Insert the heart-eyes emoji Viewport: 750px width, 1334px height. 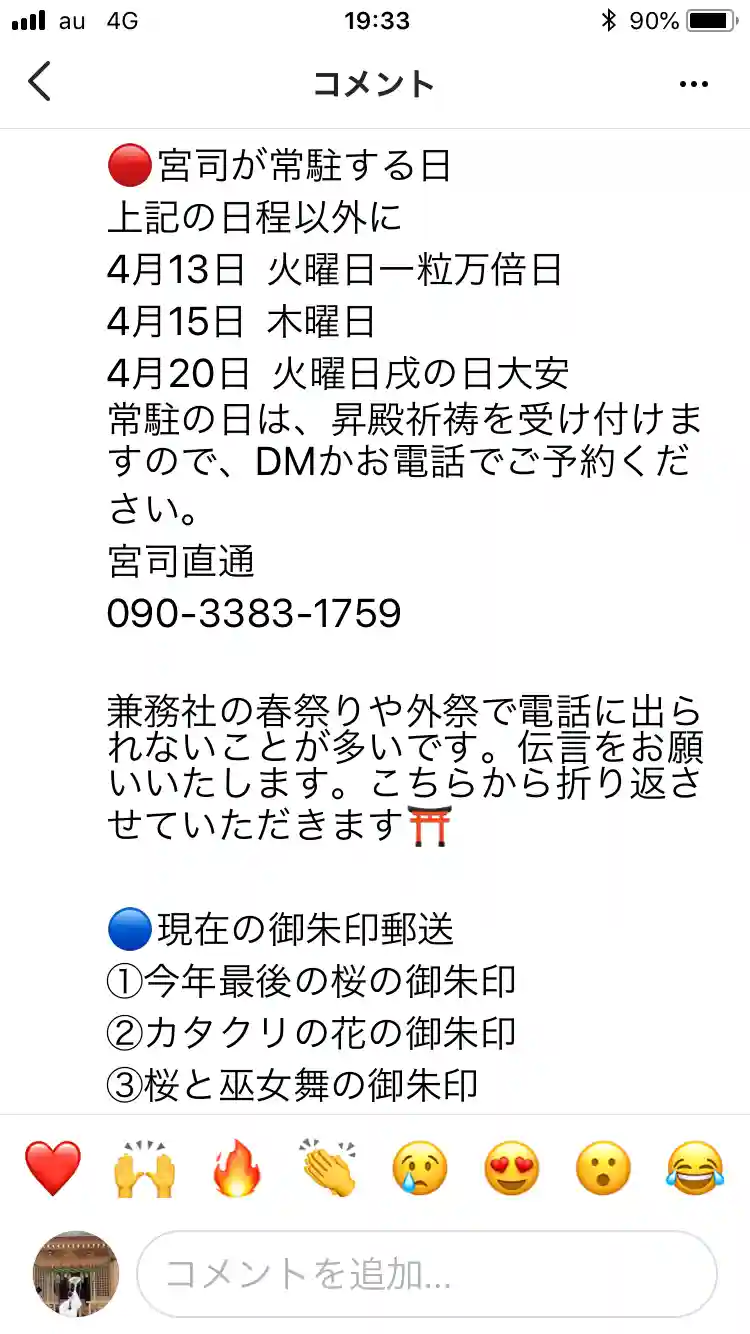point(512,1168)
